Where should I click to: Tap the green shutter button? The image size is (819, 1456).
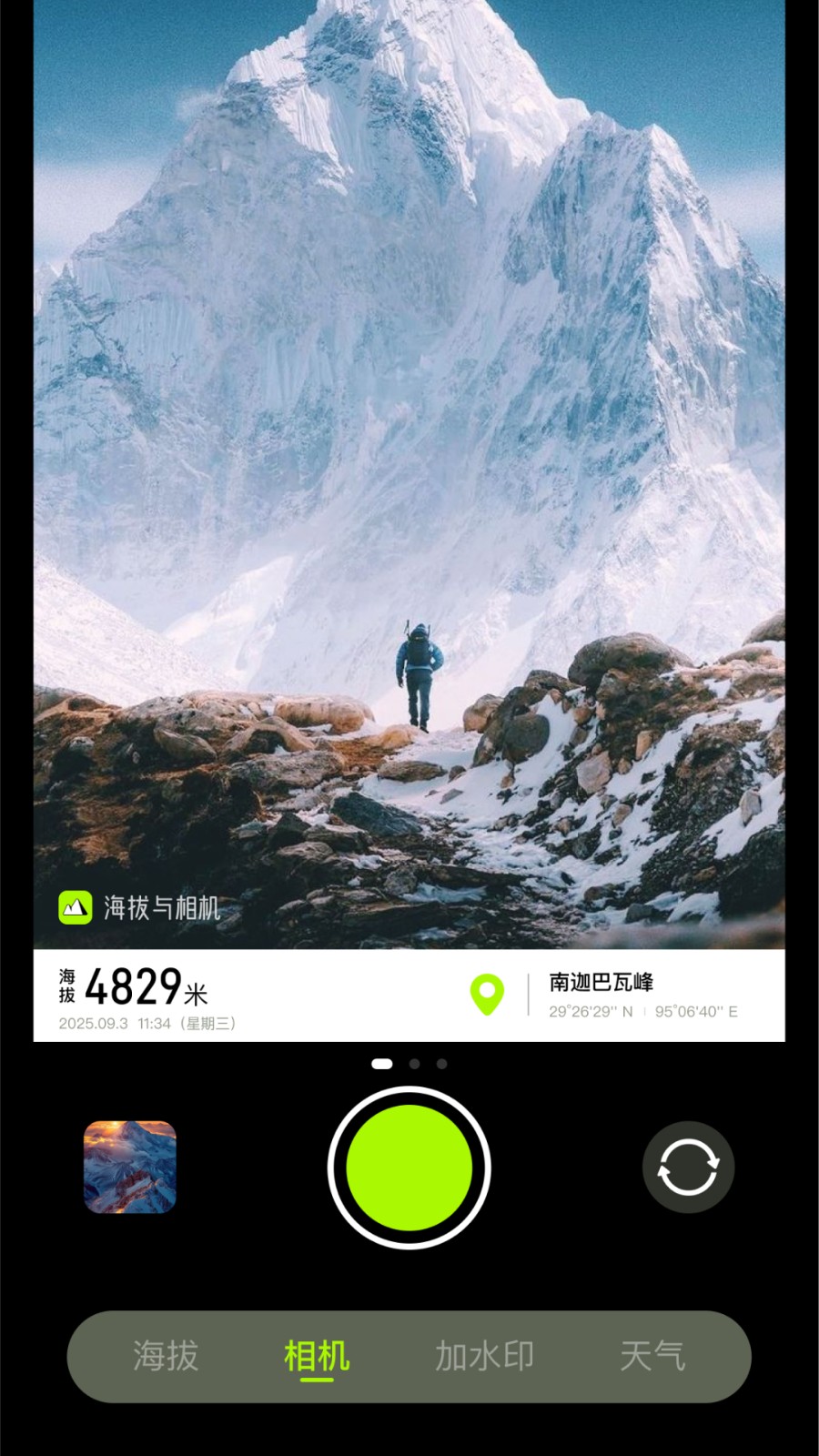point(409,1168)
